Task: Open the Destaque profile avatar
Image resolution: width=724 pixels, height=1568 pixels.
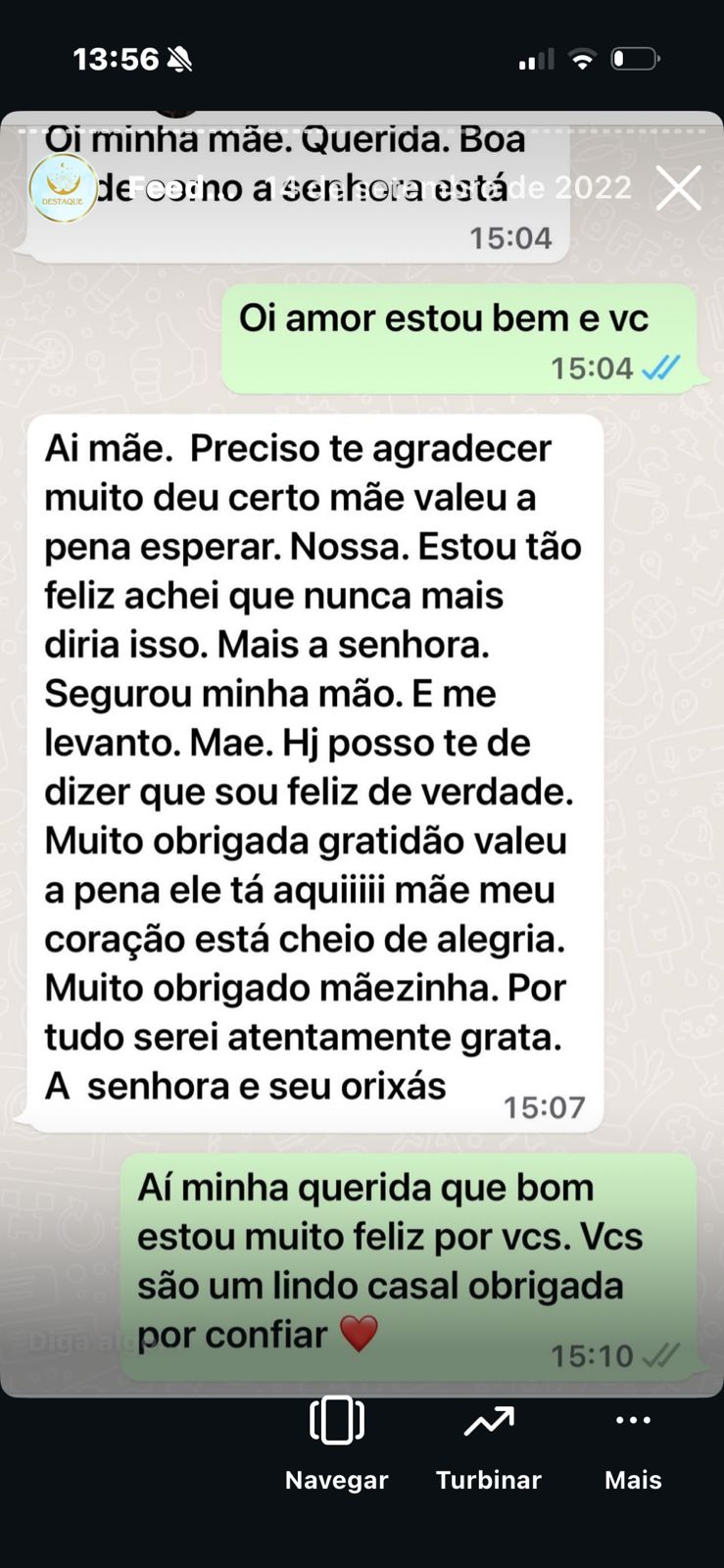Action: [x=64, y=188]
